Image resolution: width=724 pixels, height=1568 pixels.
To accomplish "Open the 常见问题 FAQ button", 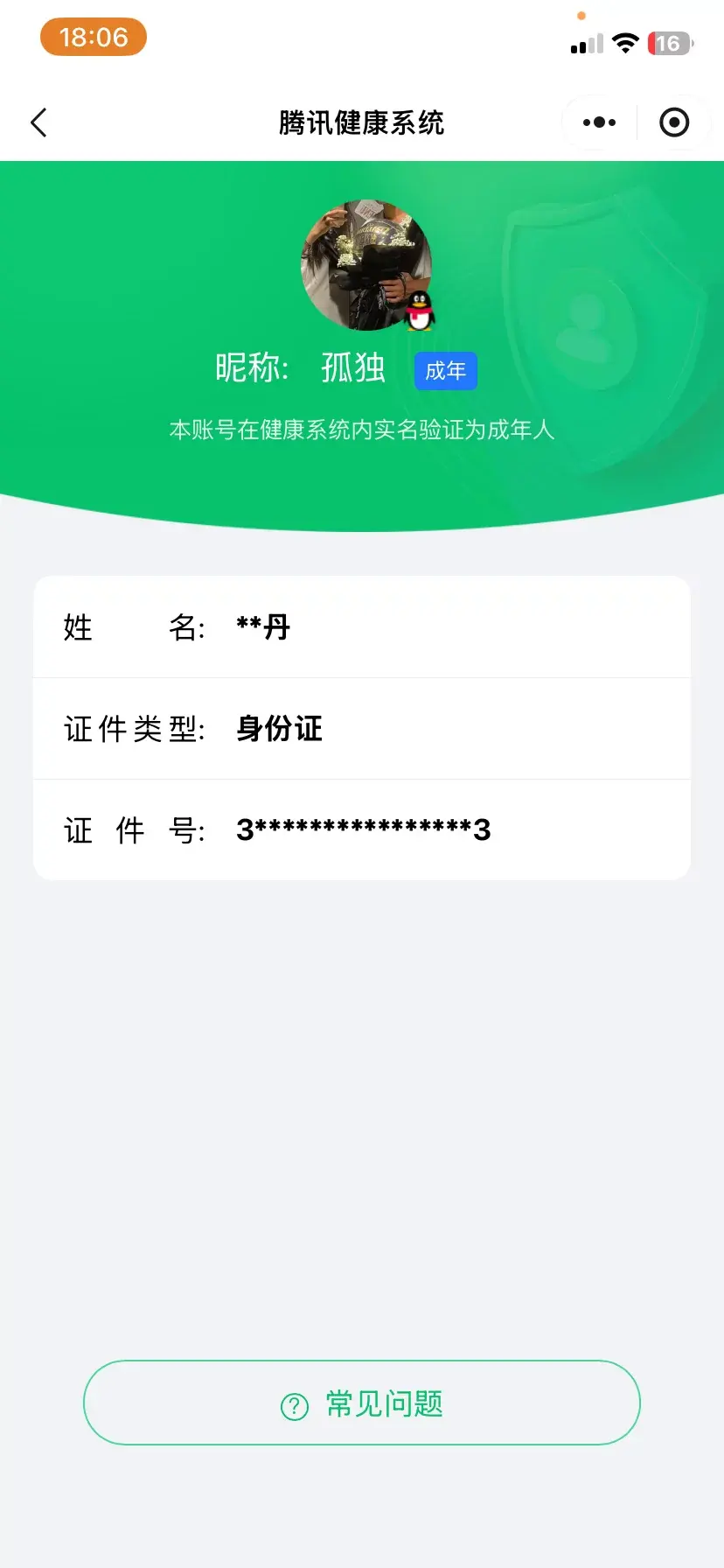I will pyautogui.click(x=362, y=1402).
